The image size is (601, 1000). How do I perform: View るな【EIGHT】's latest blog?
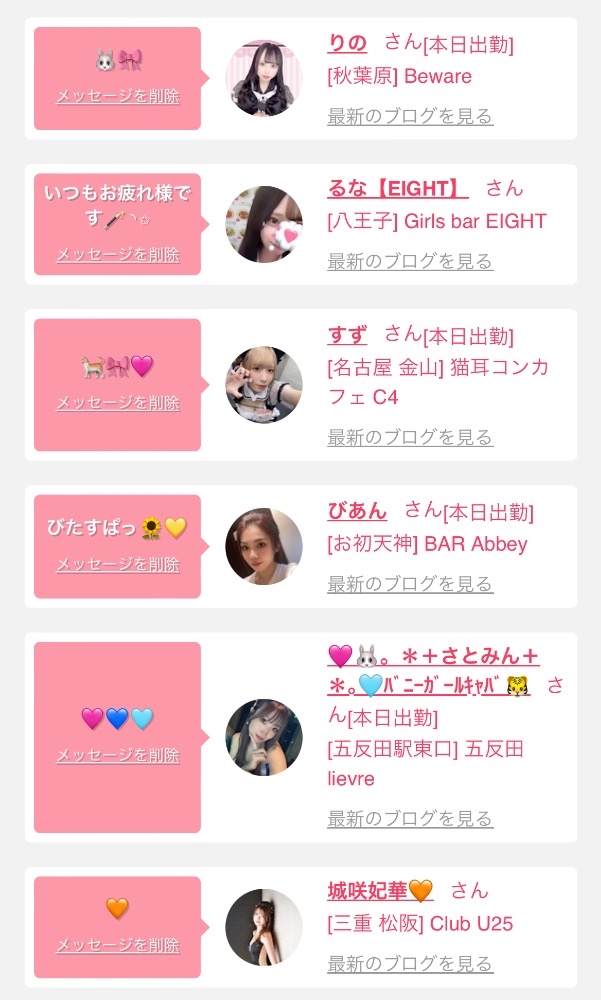click(x=410, y=262)
